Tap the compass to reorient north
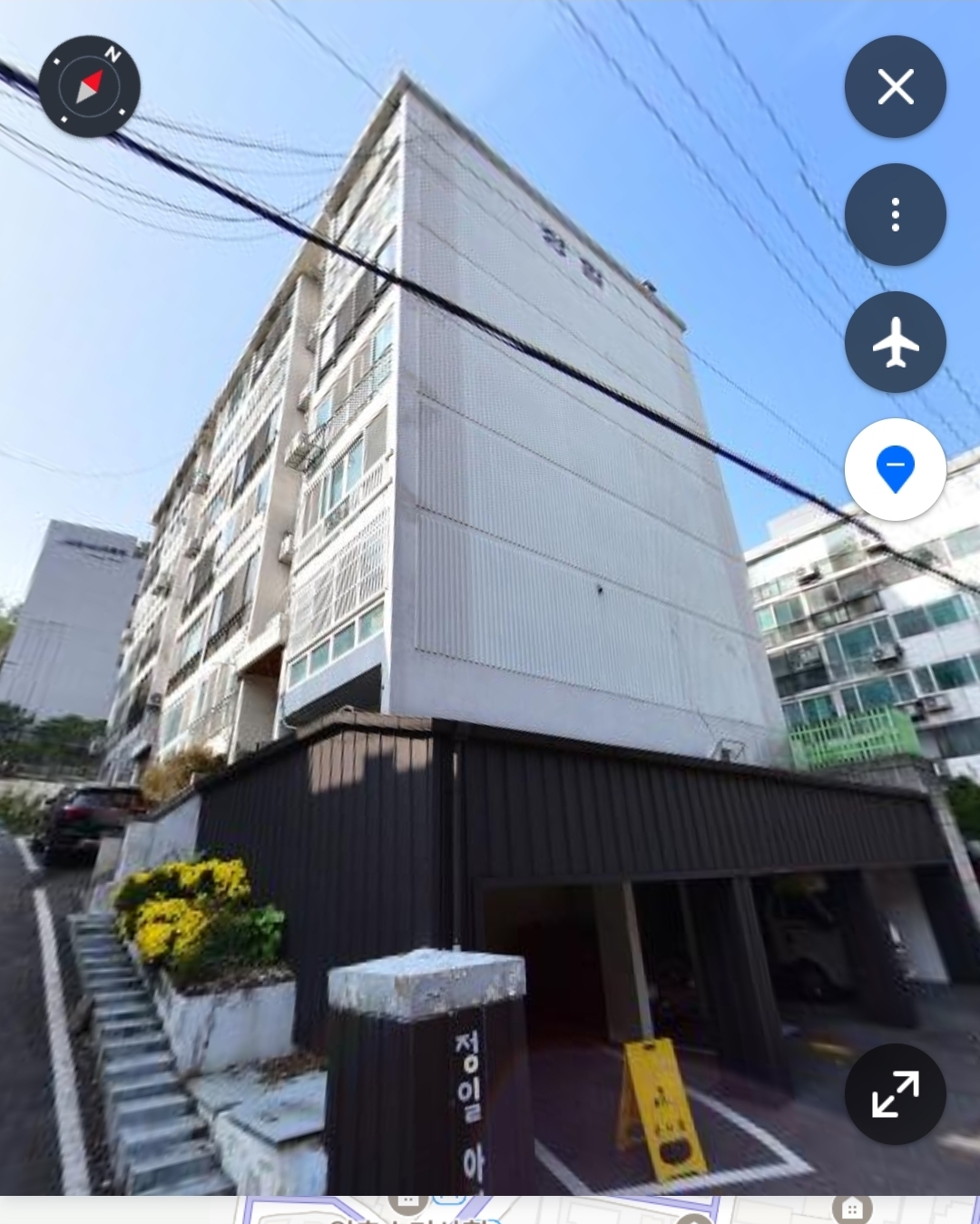 pyautogui.click(x=89, y=86)
